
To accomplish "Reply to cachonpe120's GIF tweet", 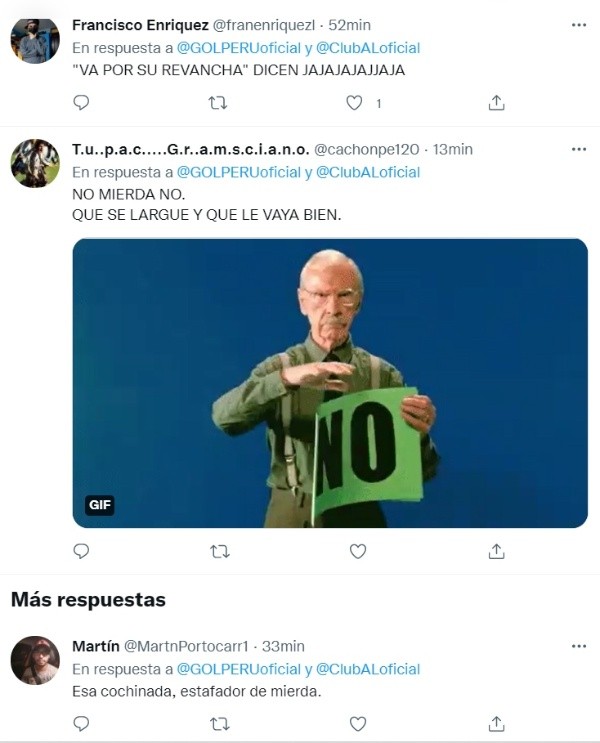I will [x=81, y=551].
